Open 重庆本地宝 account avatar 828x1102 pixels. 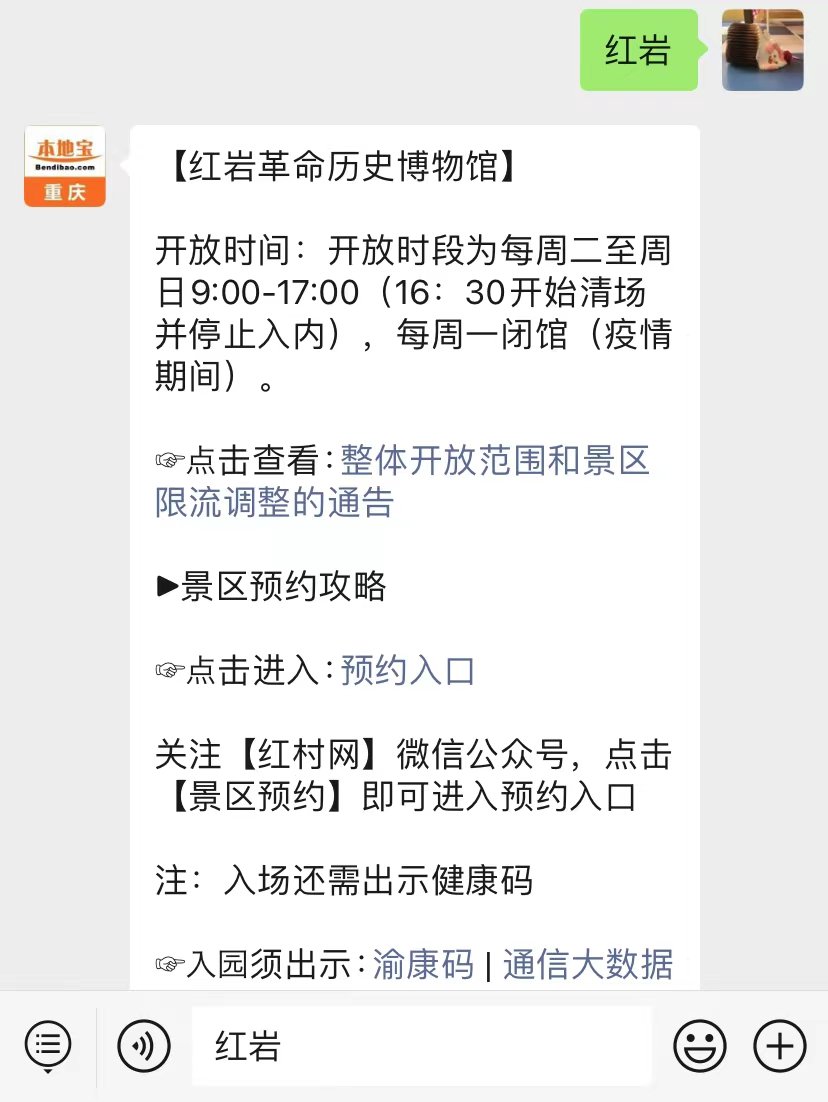[64, 166]
